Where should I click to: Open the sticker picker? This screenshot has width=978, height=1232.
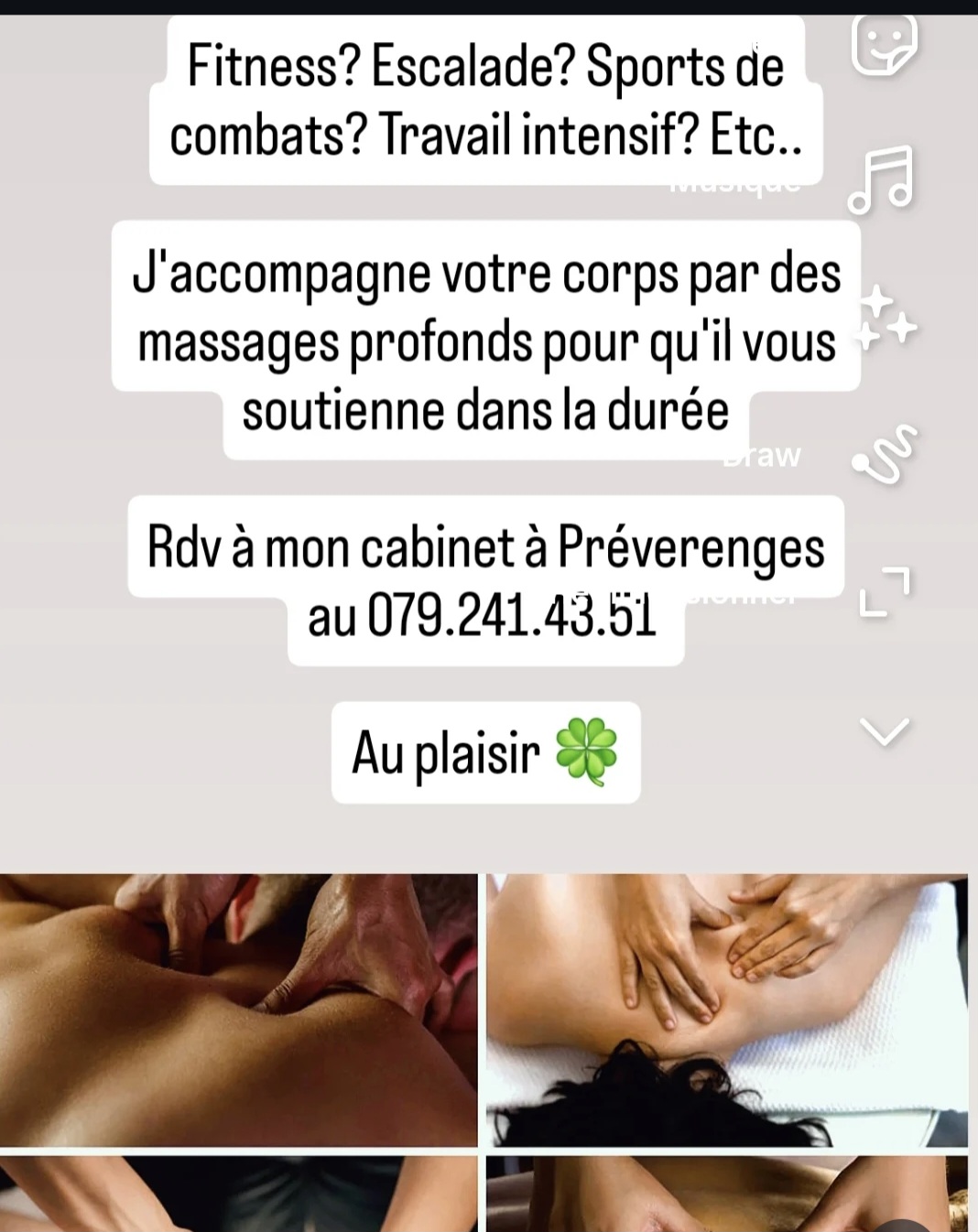(x=883, y=46)
